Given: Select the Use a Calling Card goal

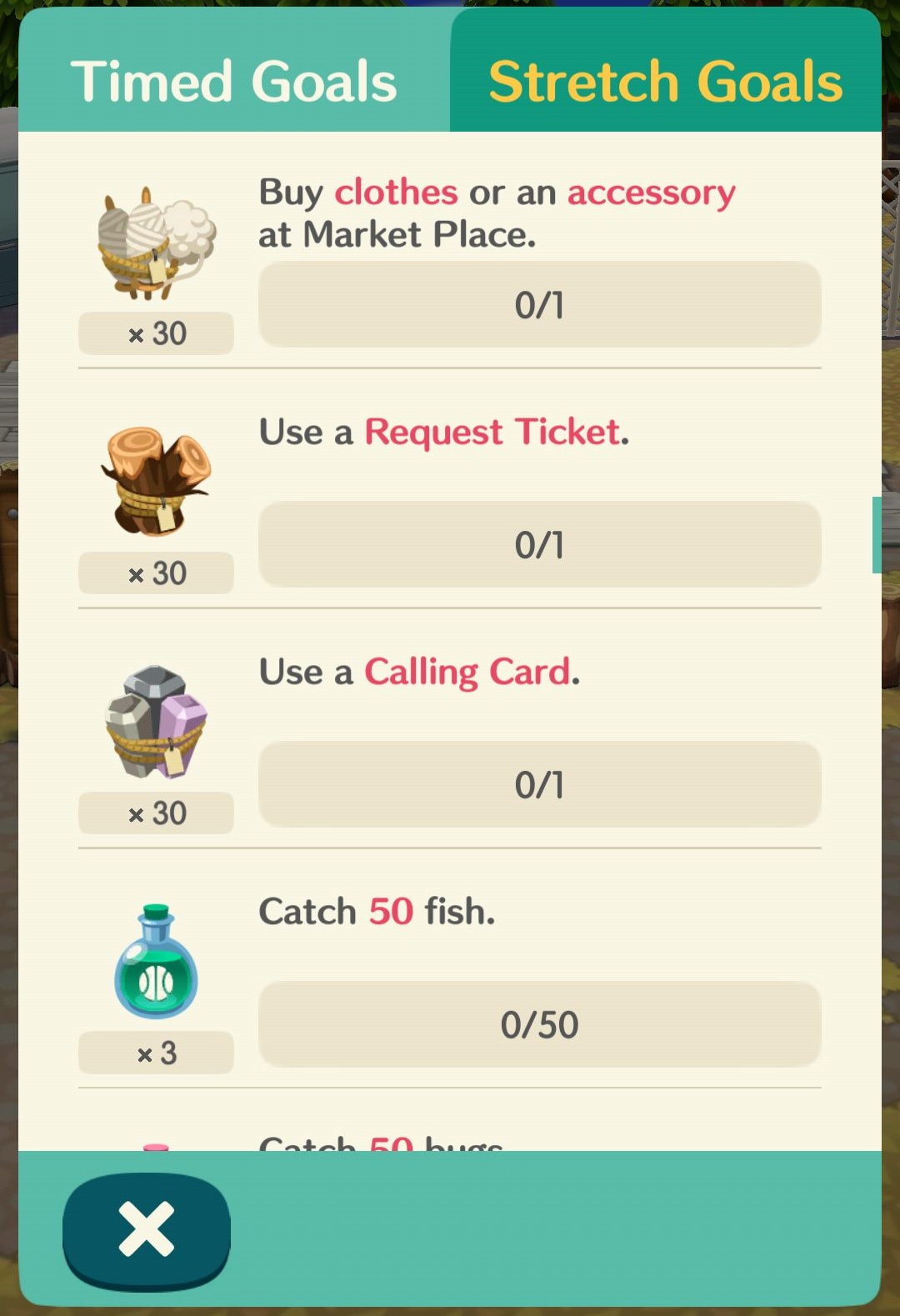Looking at the screenshot, I should tap(419, 672).
